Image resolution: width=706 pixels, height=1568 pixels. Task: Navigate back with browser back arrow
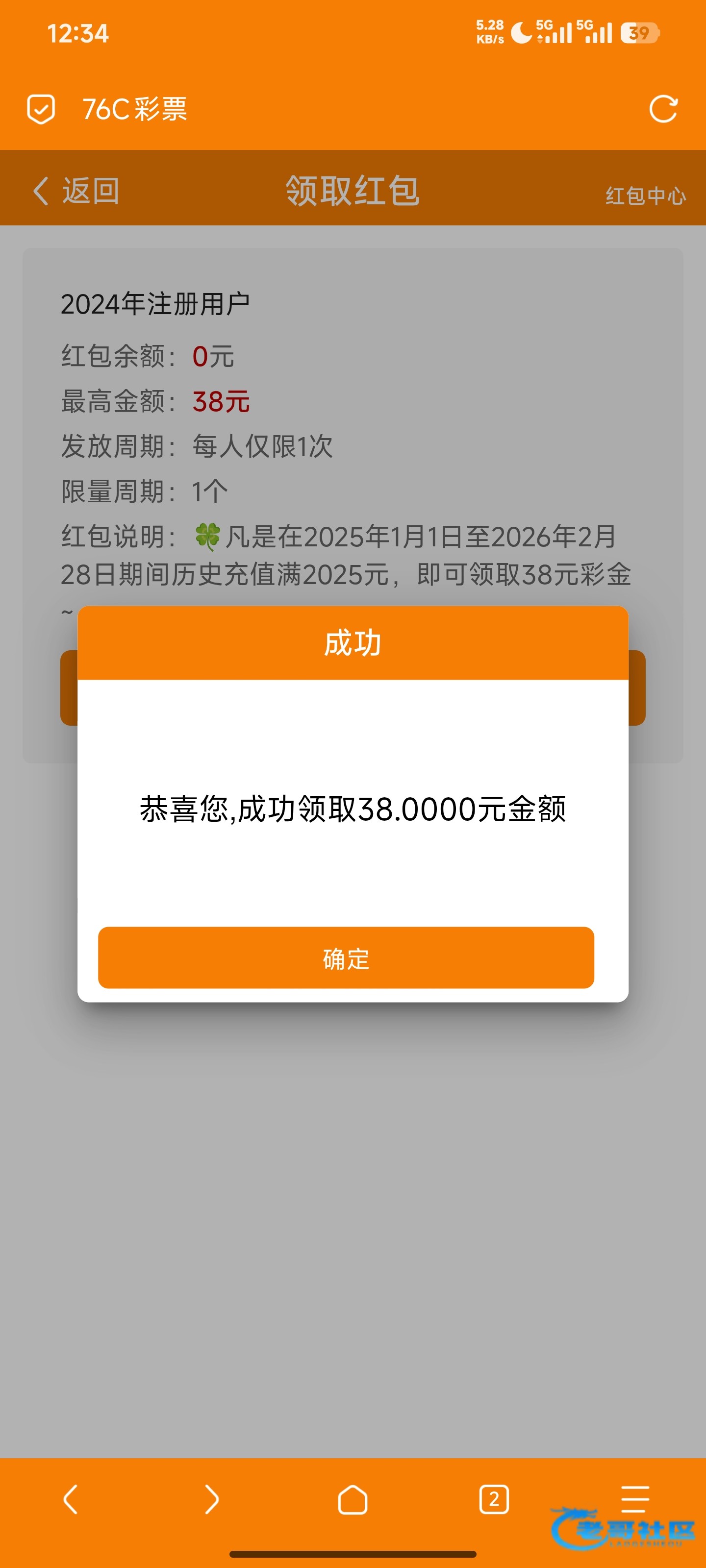71,1499
